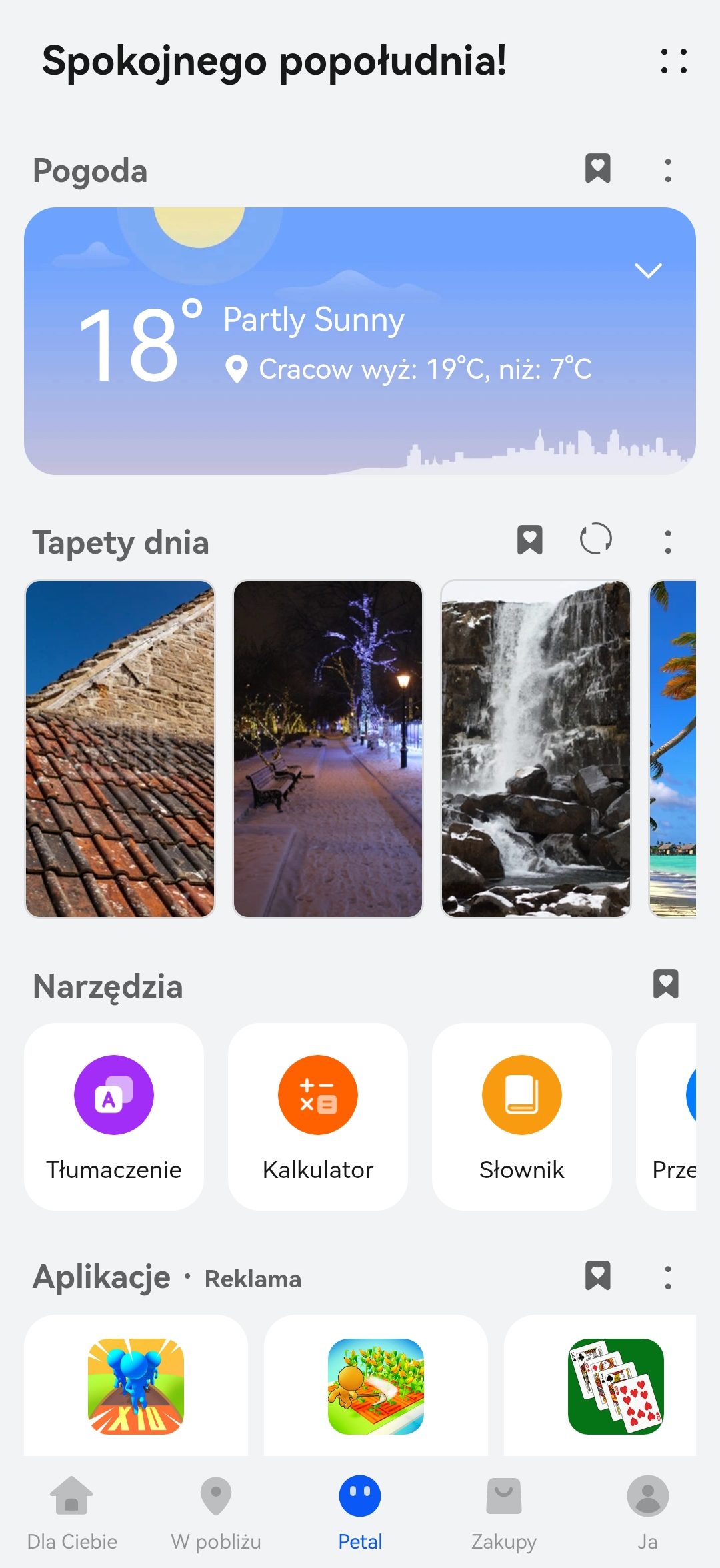Screen dimensions: 720x1568
Task: Launch the Tłumaczenie tool
Action: tap(114, 1116)
